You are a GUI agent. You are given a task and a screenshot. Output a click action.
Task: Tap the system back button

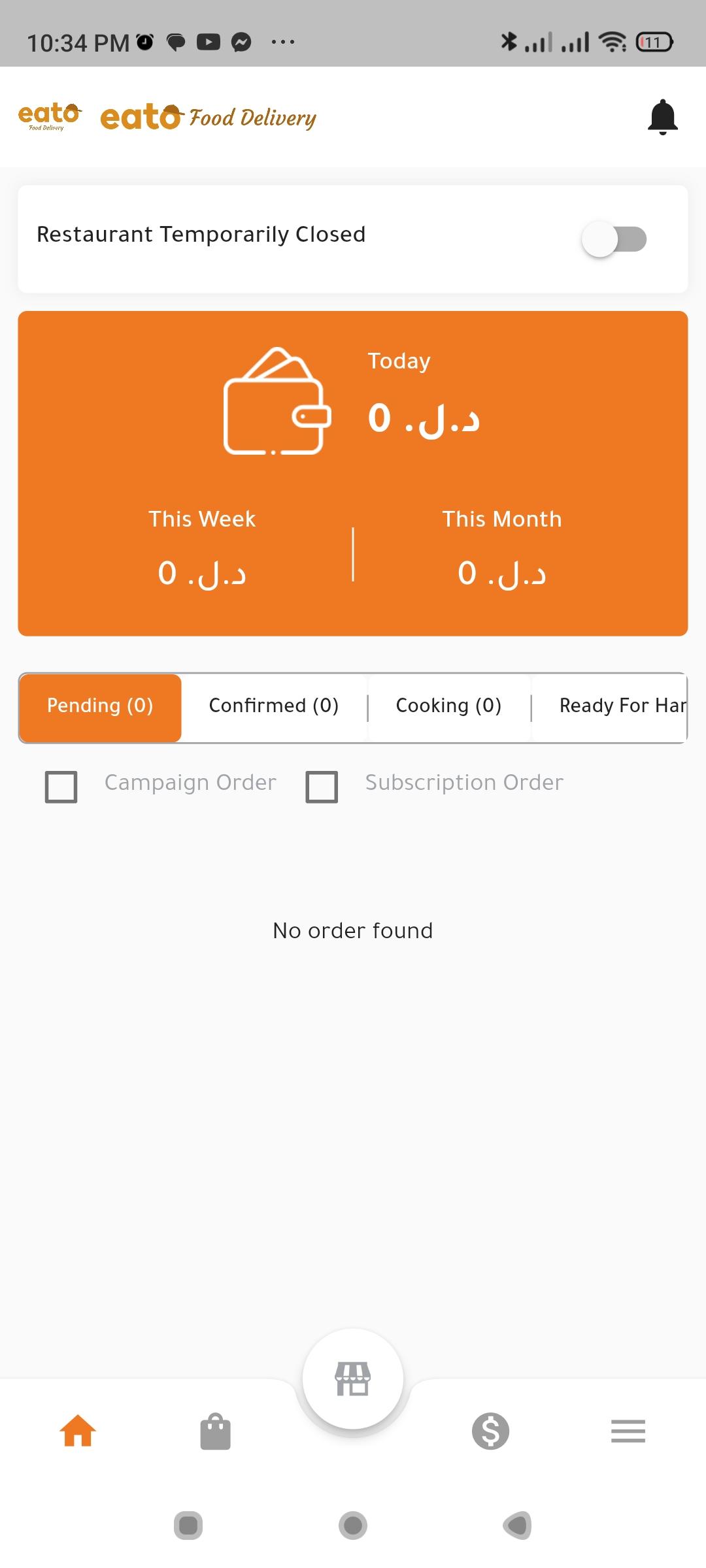point(517,1526)
